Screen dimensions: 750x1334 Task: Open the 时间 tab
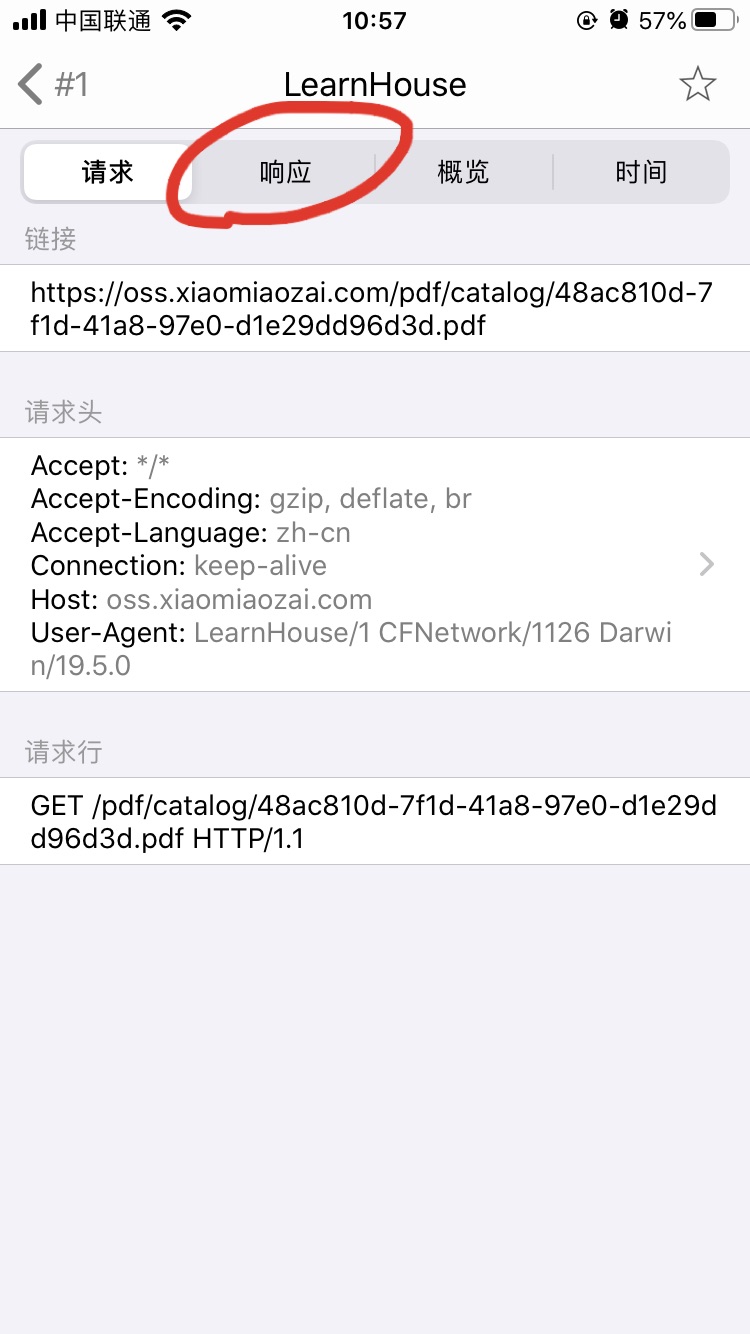pos(641,172)
